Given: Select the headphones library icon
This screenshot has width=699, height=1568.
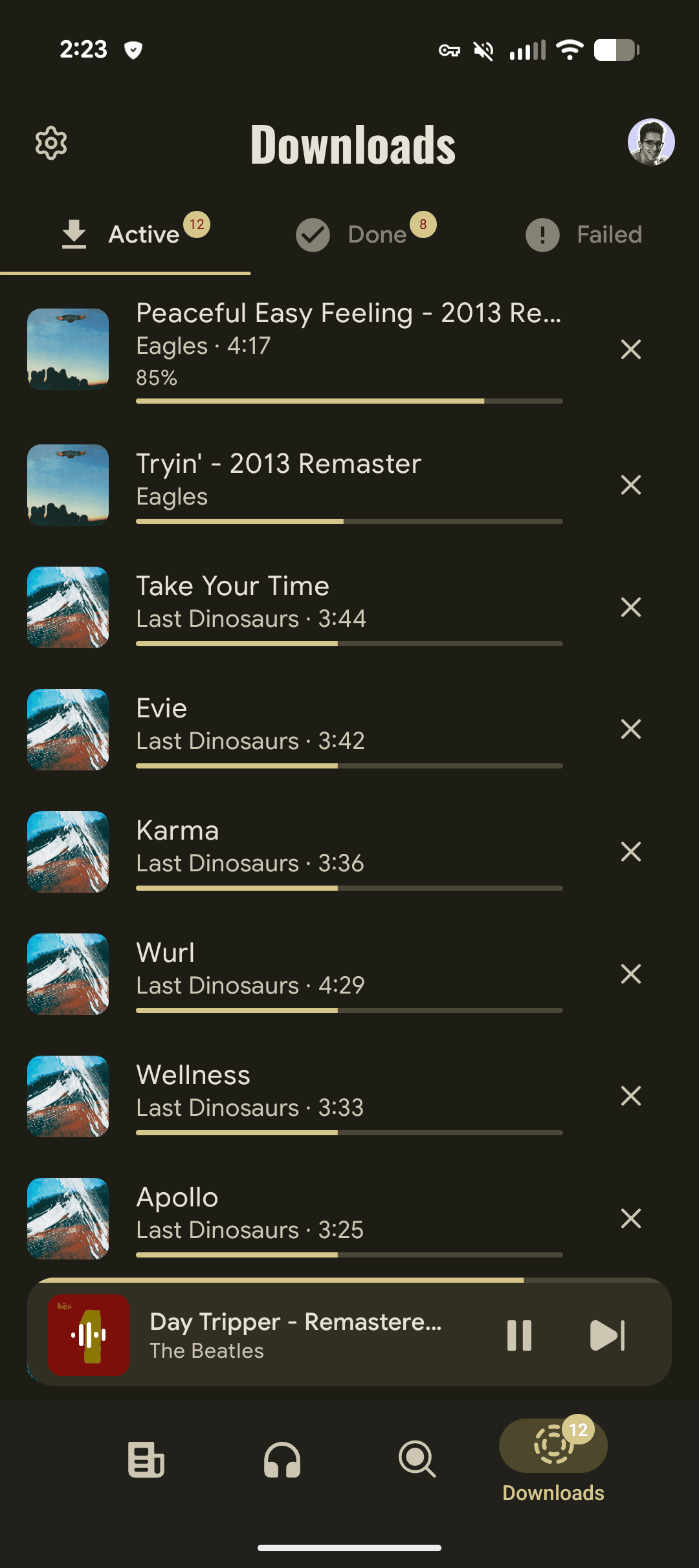Looking at the screenshot, I should tap(281, 1459).
